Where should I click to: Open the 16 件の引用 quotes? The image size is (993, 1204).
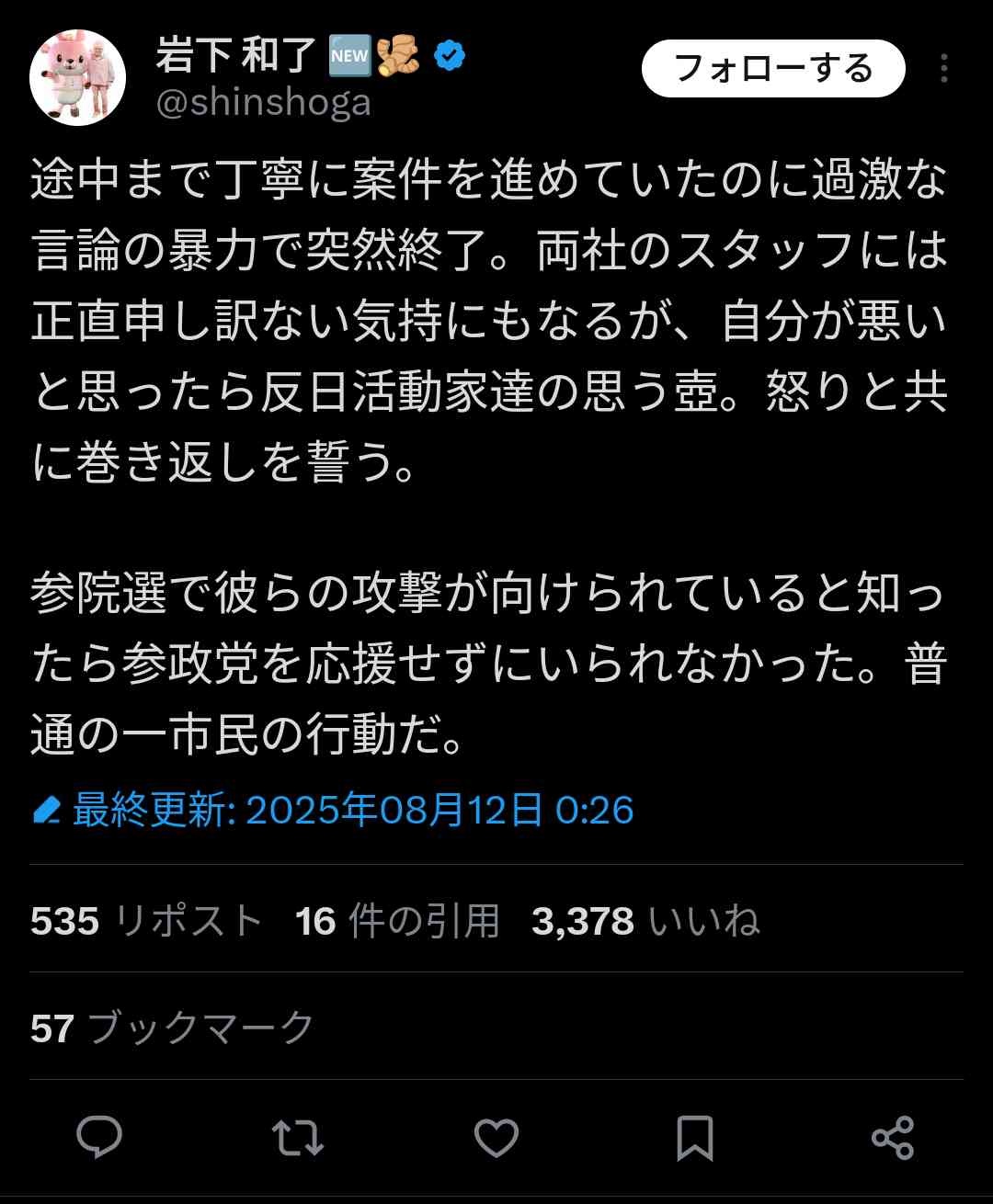(x=397, y=920)
